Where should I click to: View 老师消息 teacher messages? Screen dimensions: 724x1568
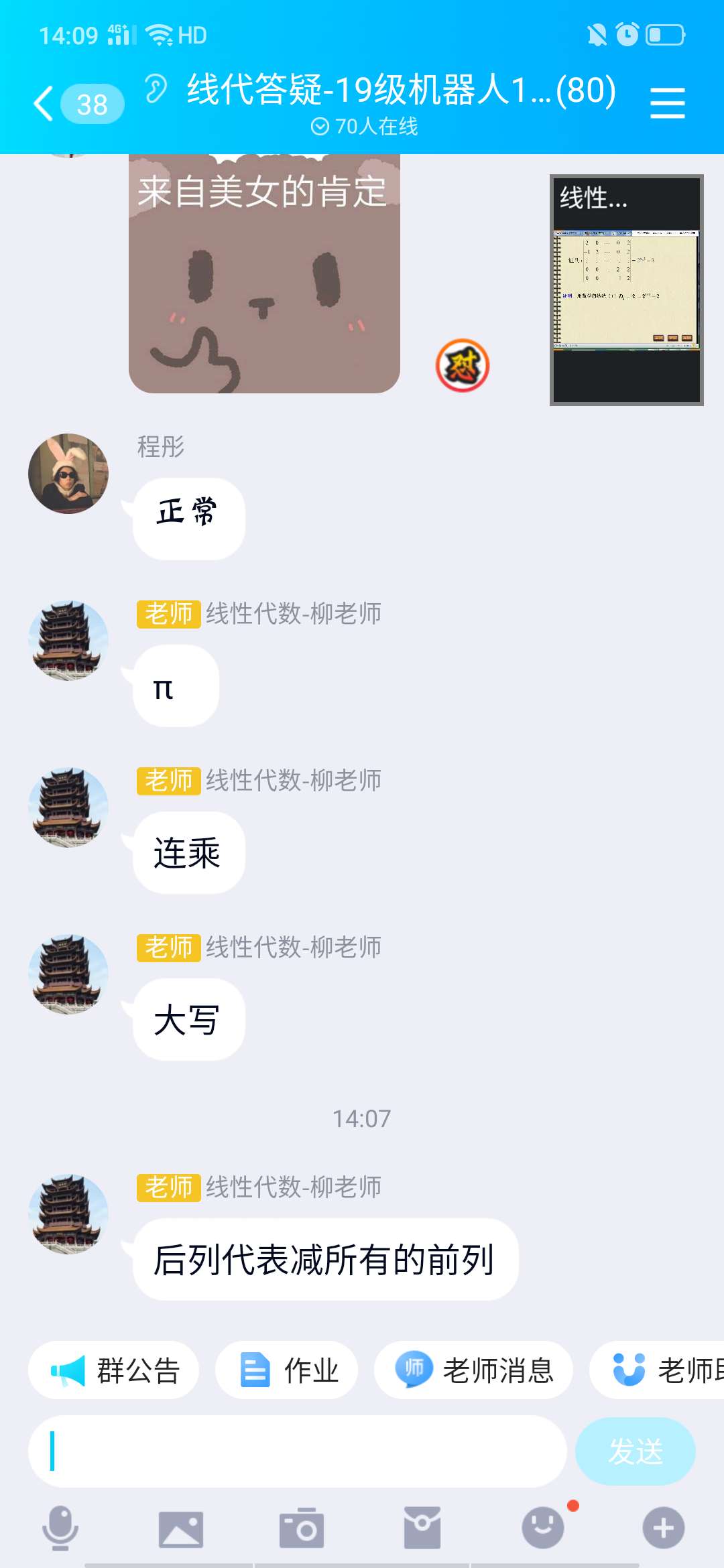pos(474,1370)
